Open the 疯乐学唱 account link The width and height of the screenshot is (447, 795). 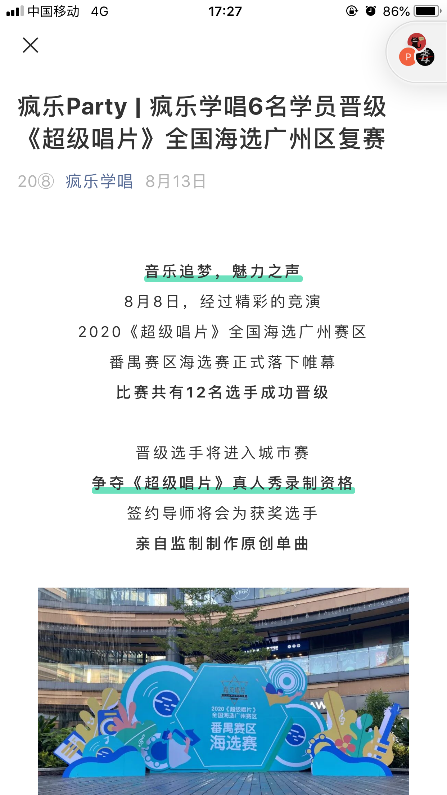coord(99,181)
